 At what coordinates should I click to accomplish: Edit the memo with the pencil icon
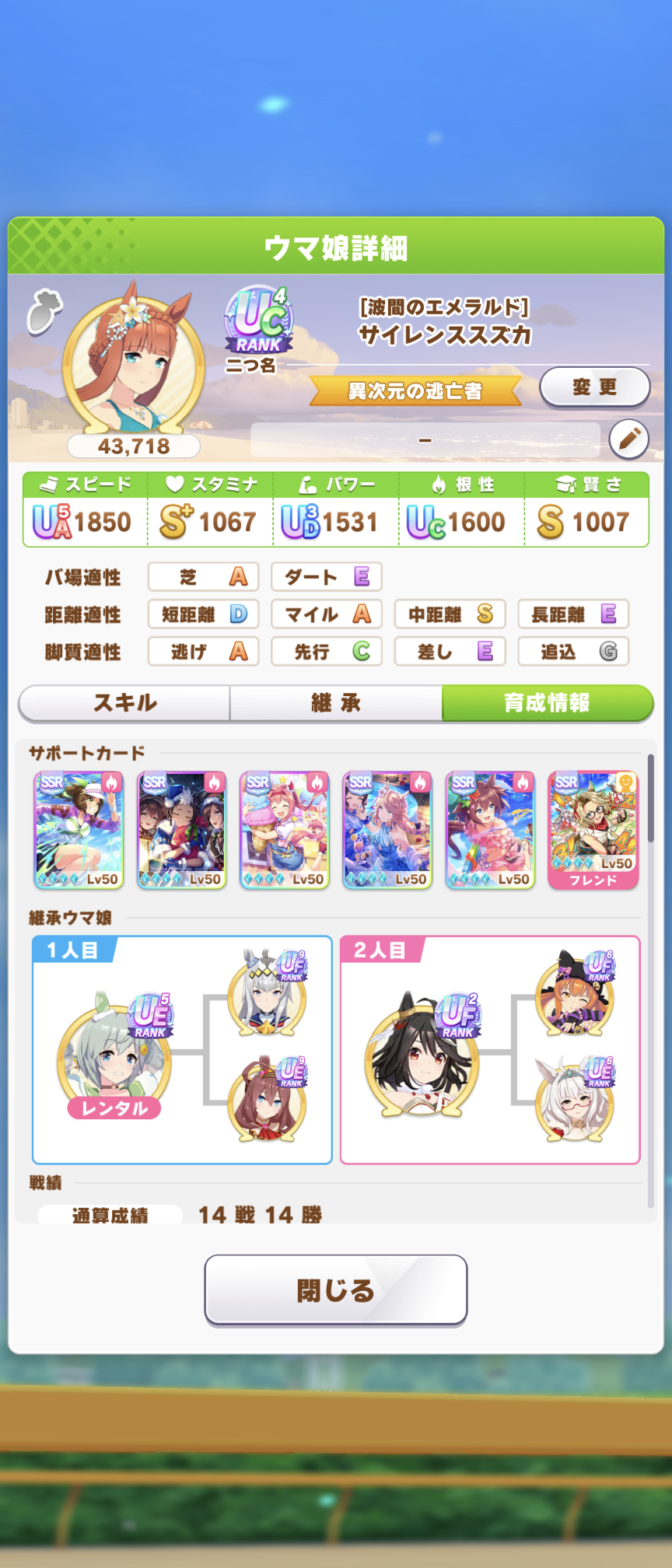[628, 439]
